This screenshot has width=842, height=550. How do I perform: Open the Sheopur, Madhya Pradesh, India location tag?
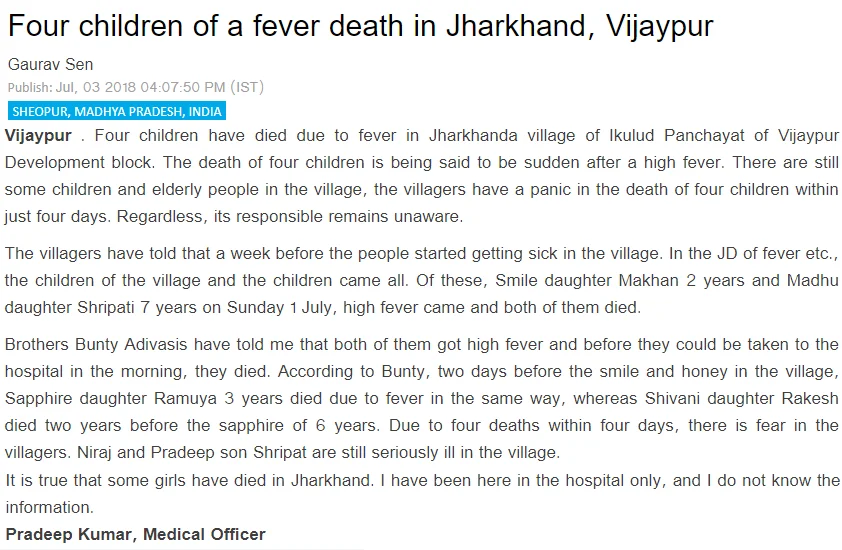tap(117, 111)
